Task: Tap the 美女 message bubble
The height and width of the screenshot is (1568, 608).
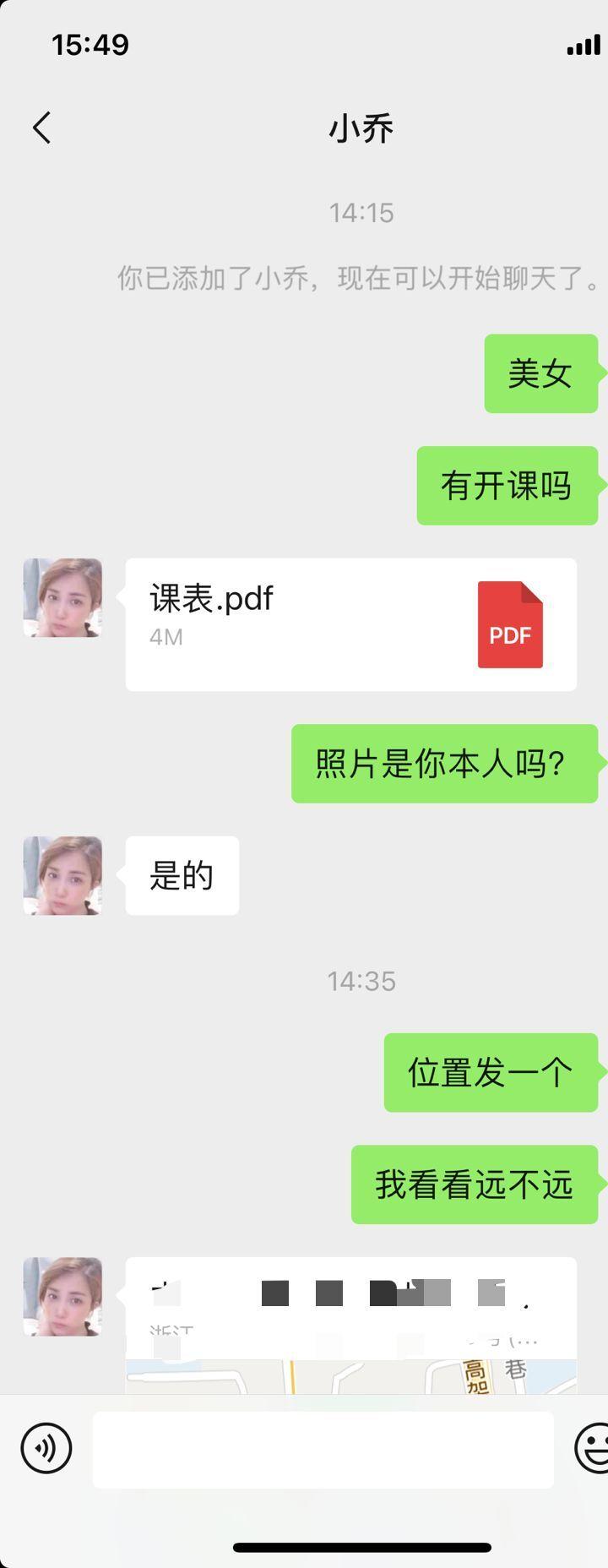Action: coord(541,373)
